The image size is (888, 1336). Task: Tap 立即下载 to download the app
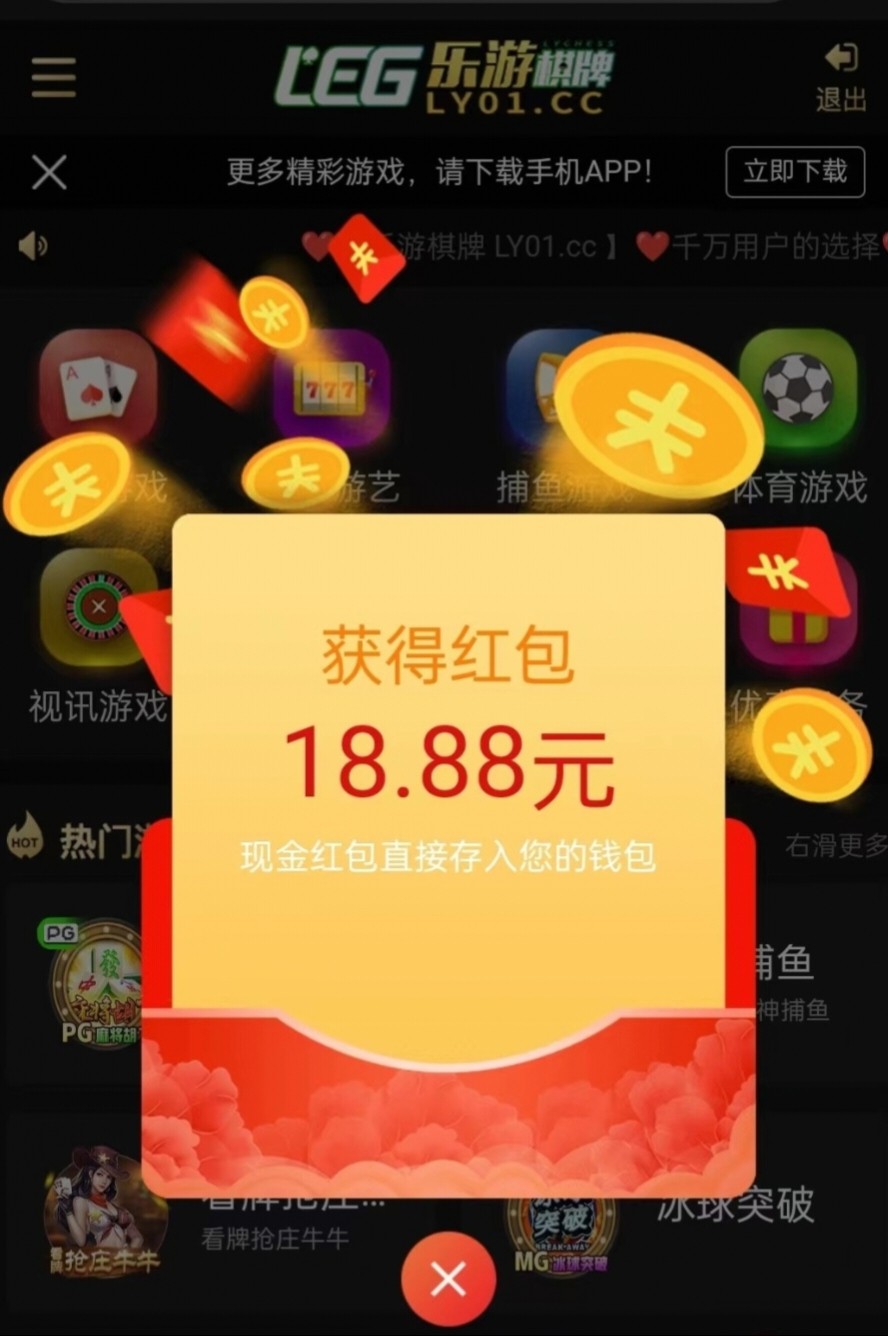[x=794, y=171]
